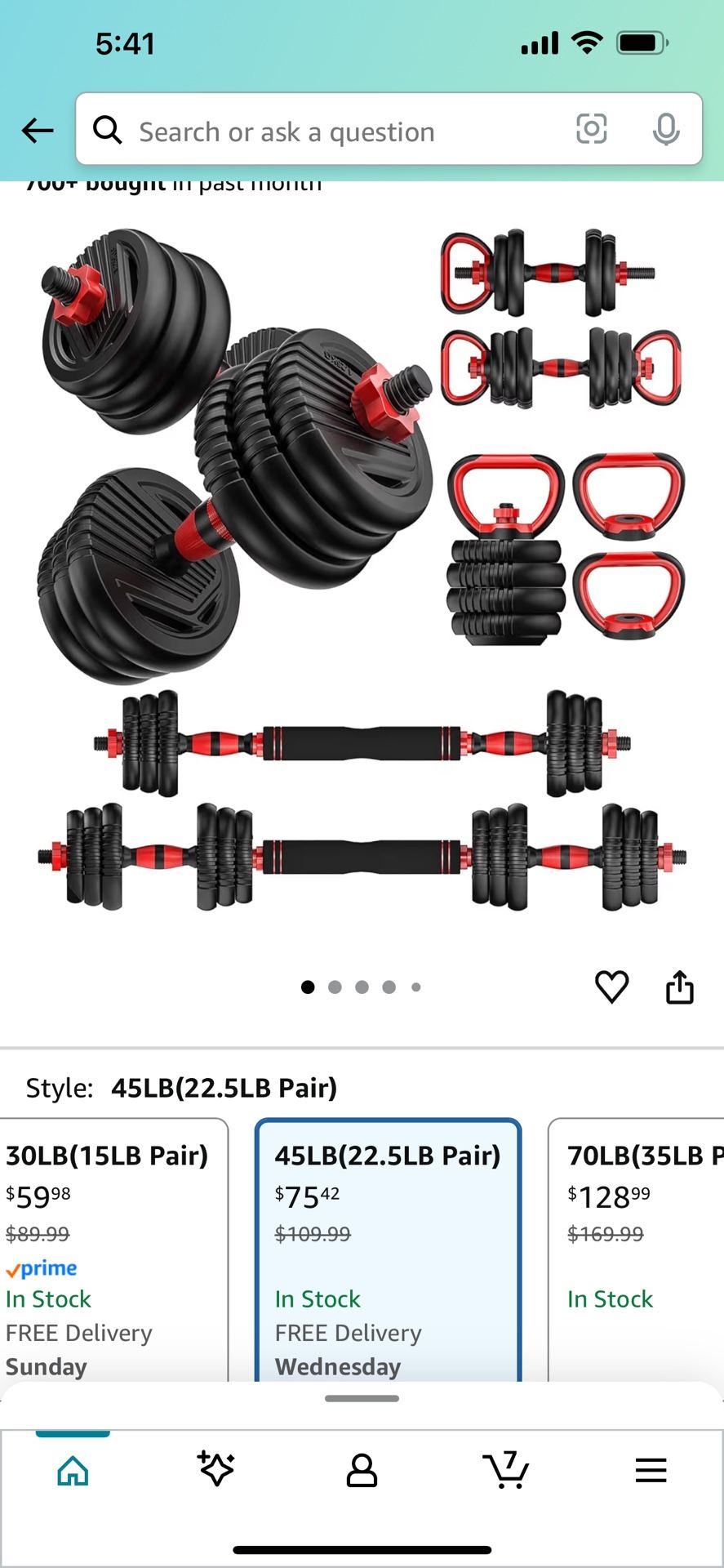Keep the 45LB(22.5LB Pair) style selected
The image size is (724, 1568).
(x=389, y=1241)
